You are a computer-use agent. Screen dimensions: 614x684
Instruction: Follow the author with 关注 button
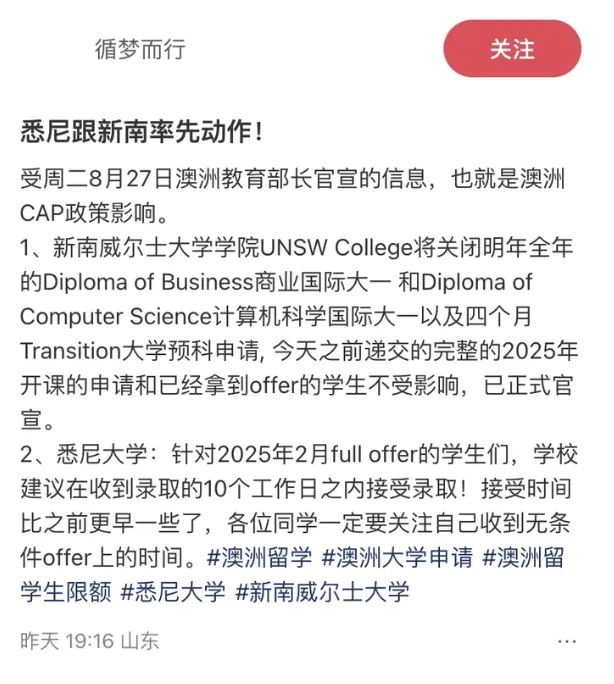(512, 49)
